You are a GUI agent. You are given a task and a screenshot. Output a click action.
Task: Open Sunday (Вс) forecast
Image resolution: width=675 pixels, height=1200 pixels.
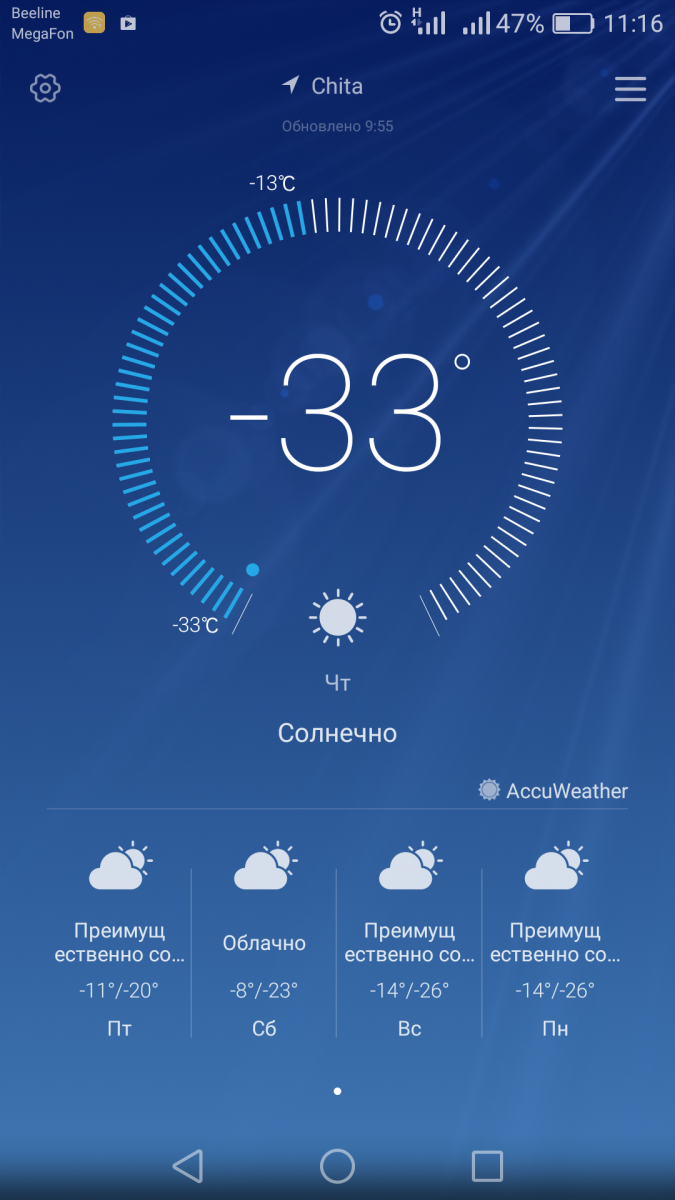tap(409, 941)
